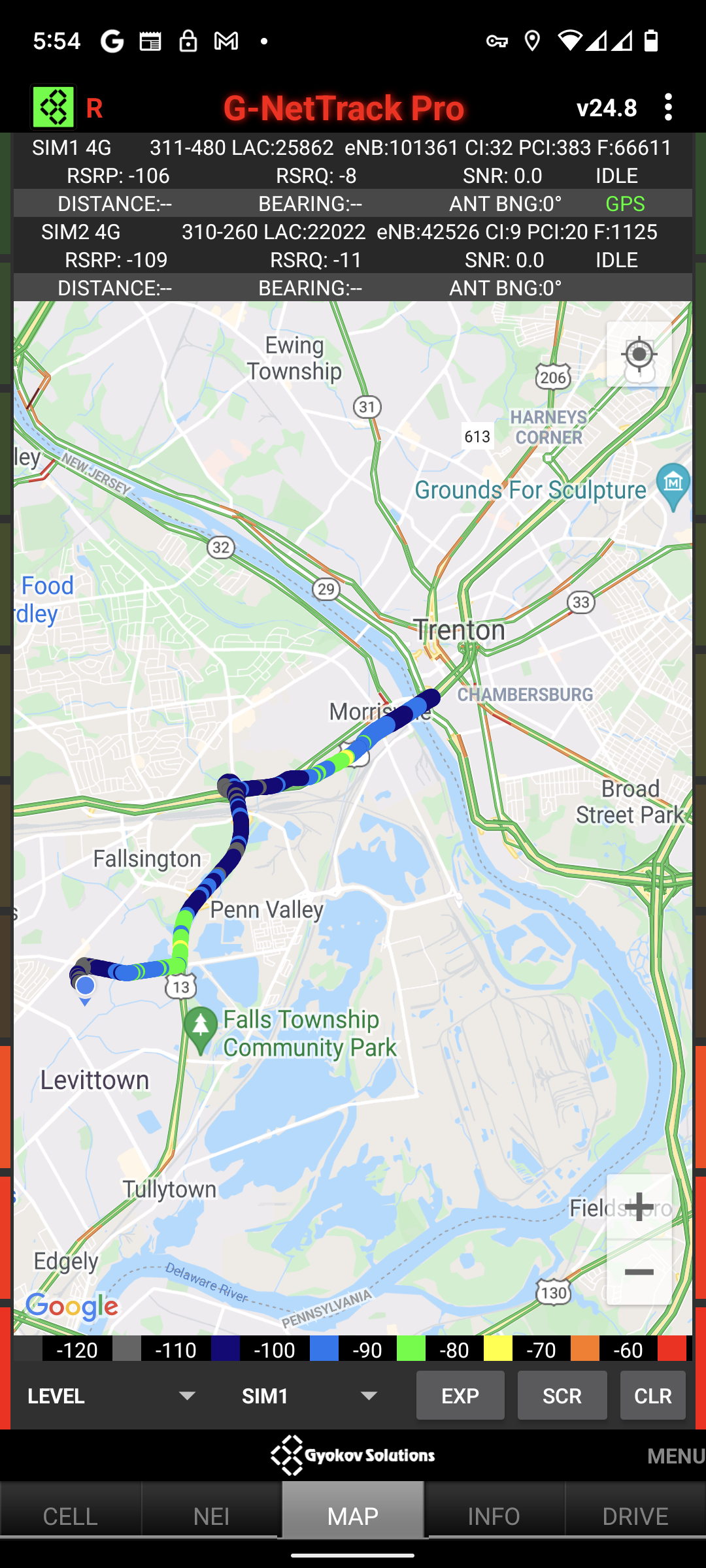This screenshot has height=1568, width=706.
Task: Zoom out the map with minus button
Action: click(639, 1272)
